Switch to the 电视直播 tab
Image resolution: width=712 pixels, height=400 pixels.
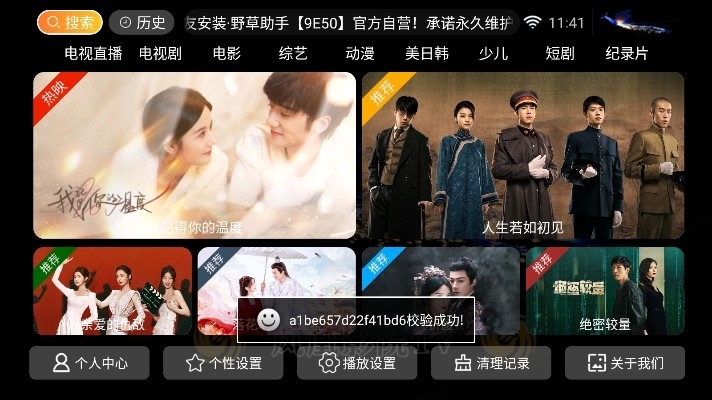point(93,53)
